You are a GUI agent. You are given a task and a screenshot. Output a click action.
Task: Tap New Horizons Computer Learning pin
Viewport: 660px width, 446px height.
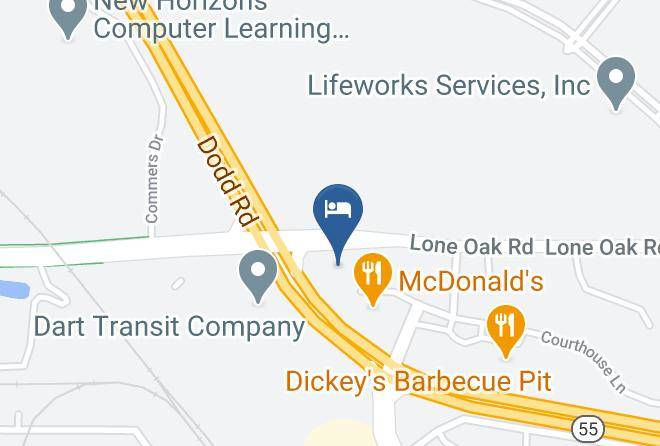click(x=68, y=17)
